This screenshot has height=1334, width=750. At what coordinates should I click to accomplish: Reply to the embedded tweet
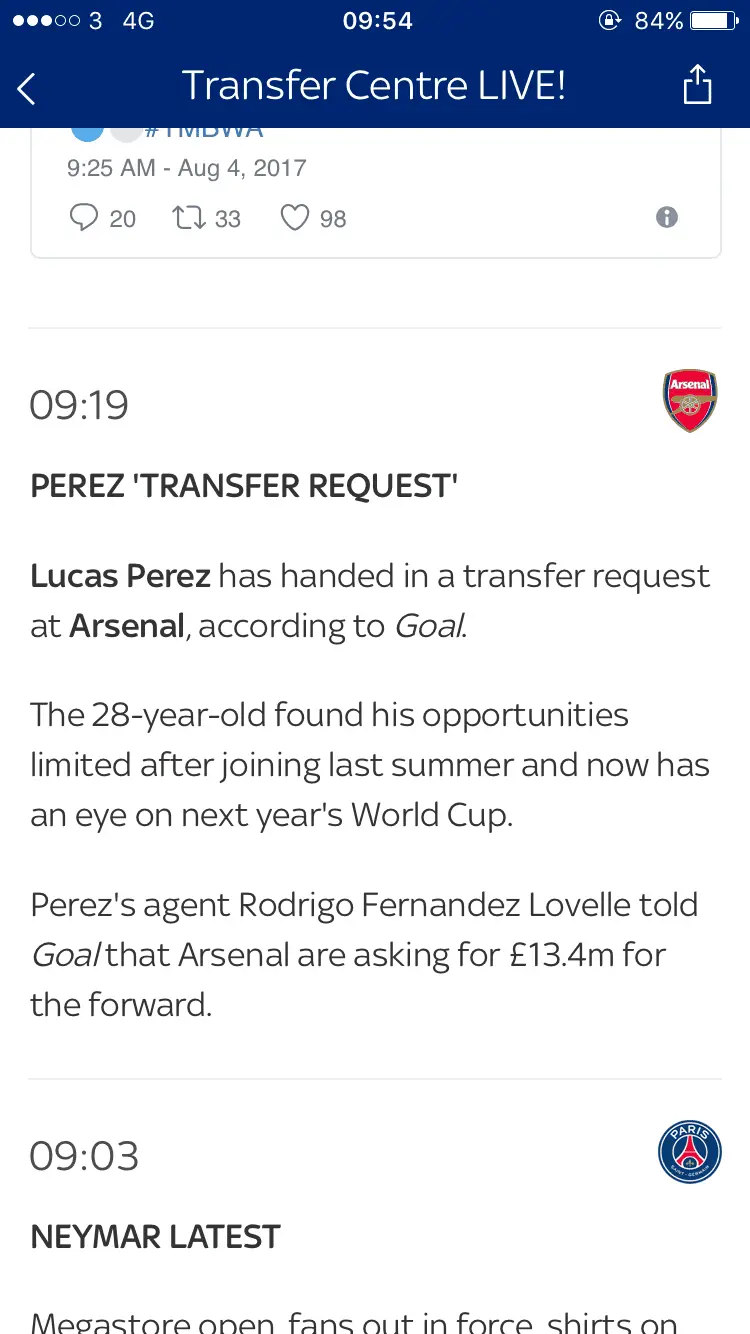point(84,217)
